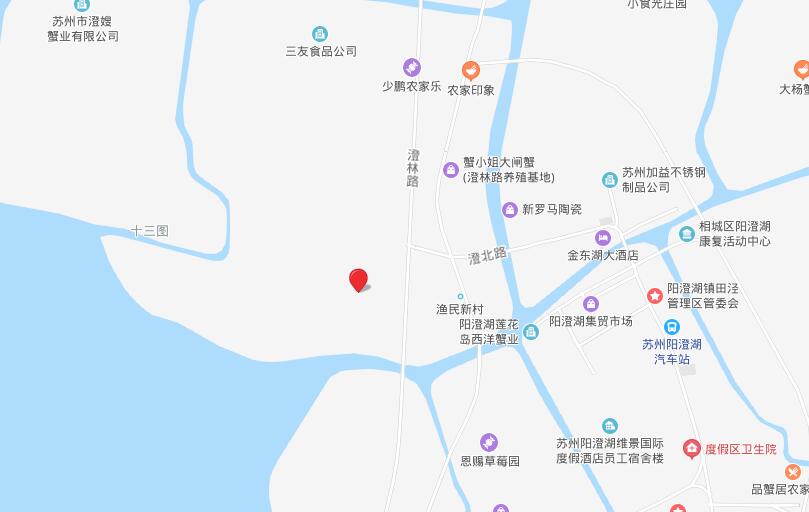This screenshot has width=809, height=512.
Task: Select 少鹏农家乐 marker
Action: [x=411, y=66]
